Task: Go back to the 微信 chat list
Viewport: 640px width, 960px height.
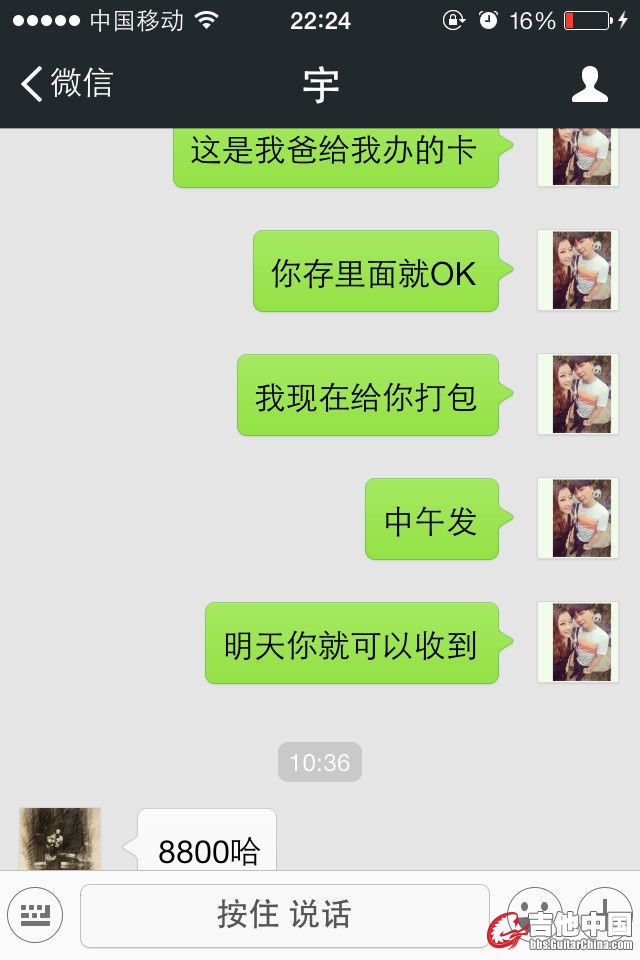Action: tap(66, 84)
